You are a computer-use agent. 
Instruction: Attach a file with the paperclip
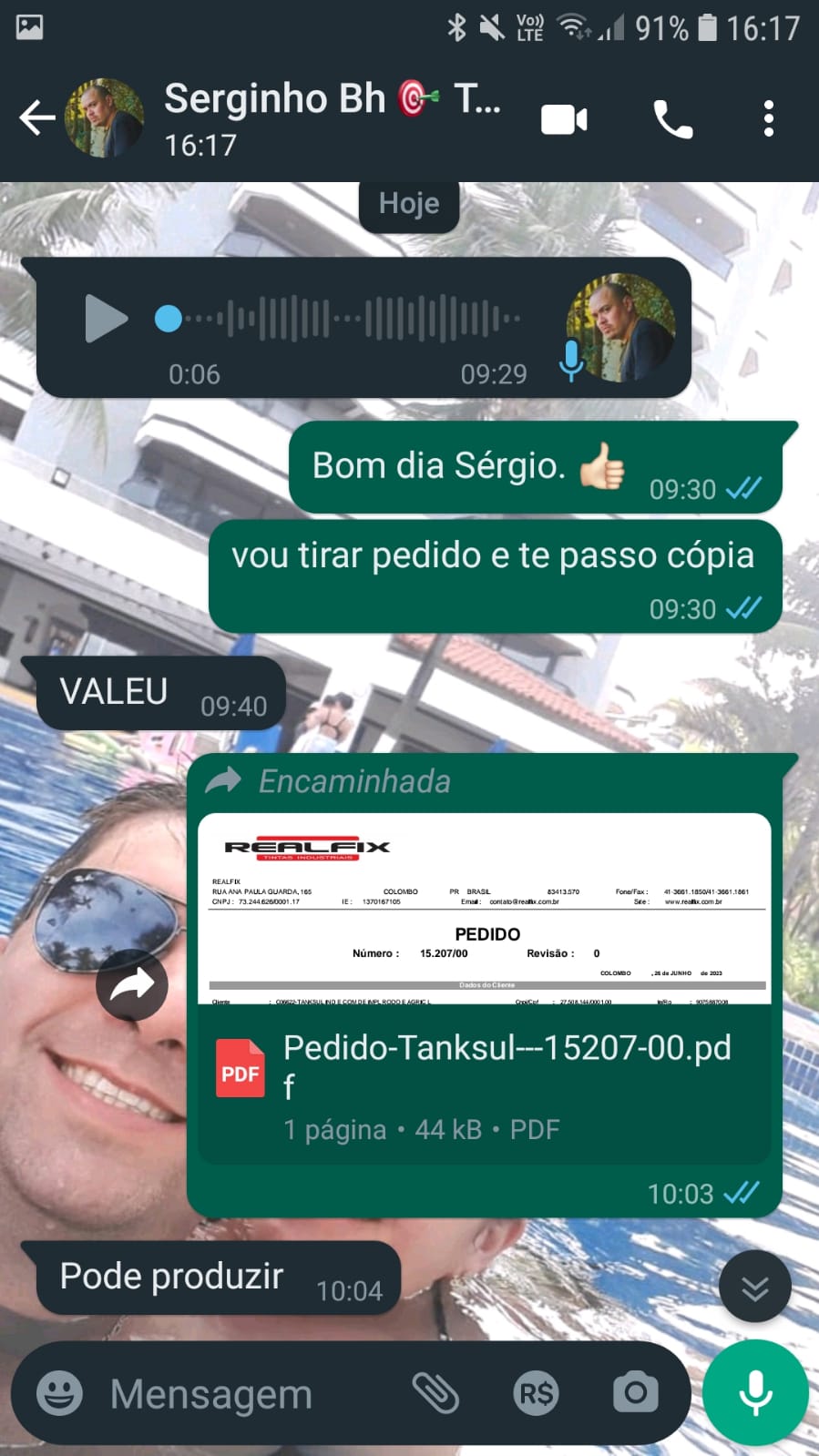[436, 1393]
